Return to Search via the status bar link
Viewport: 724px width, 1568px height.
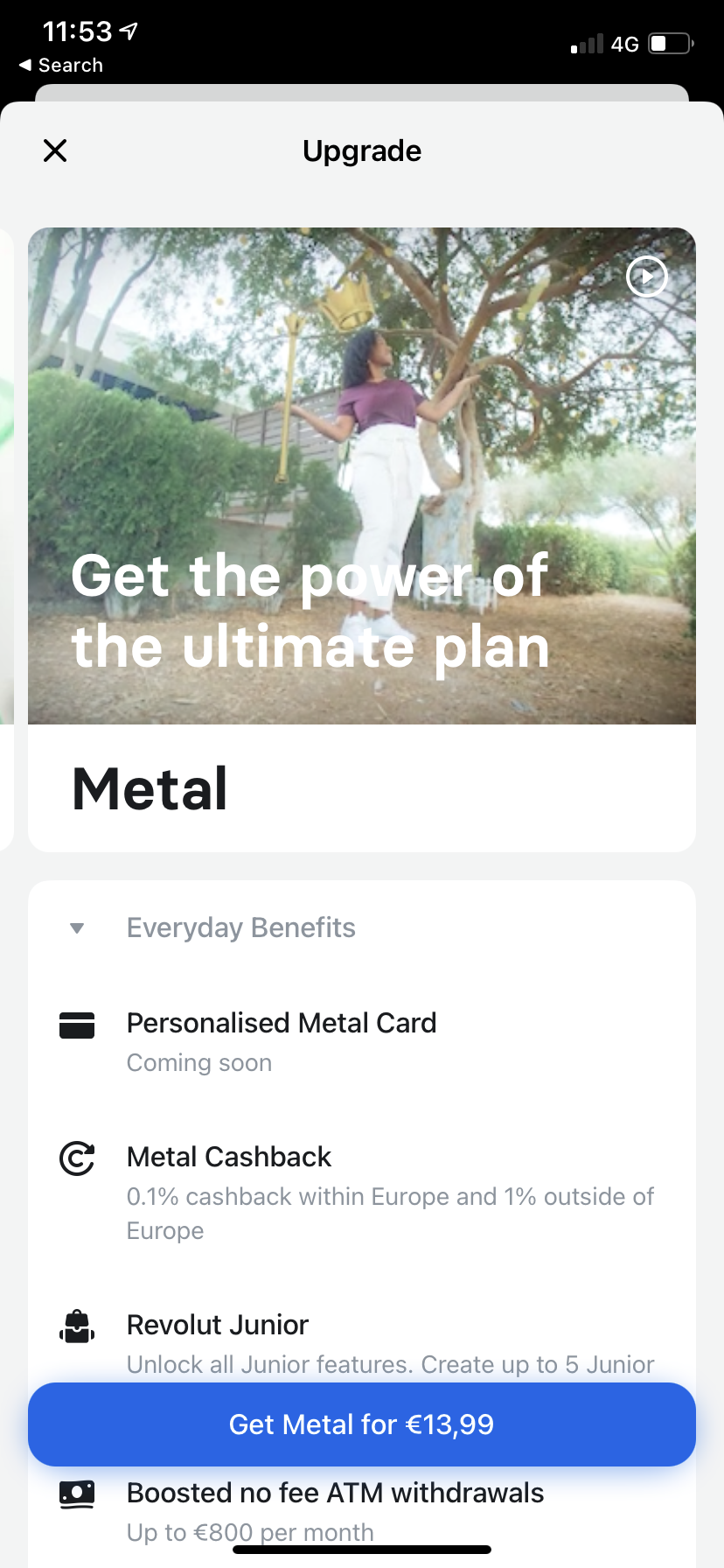tap(59, 65)
